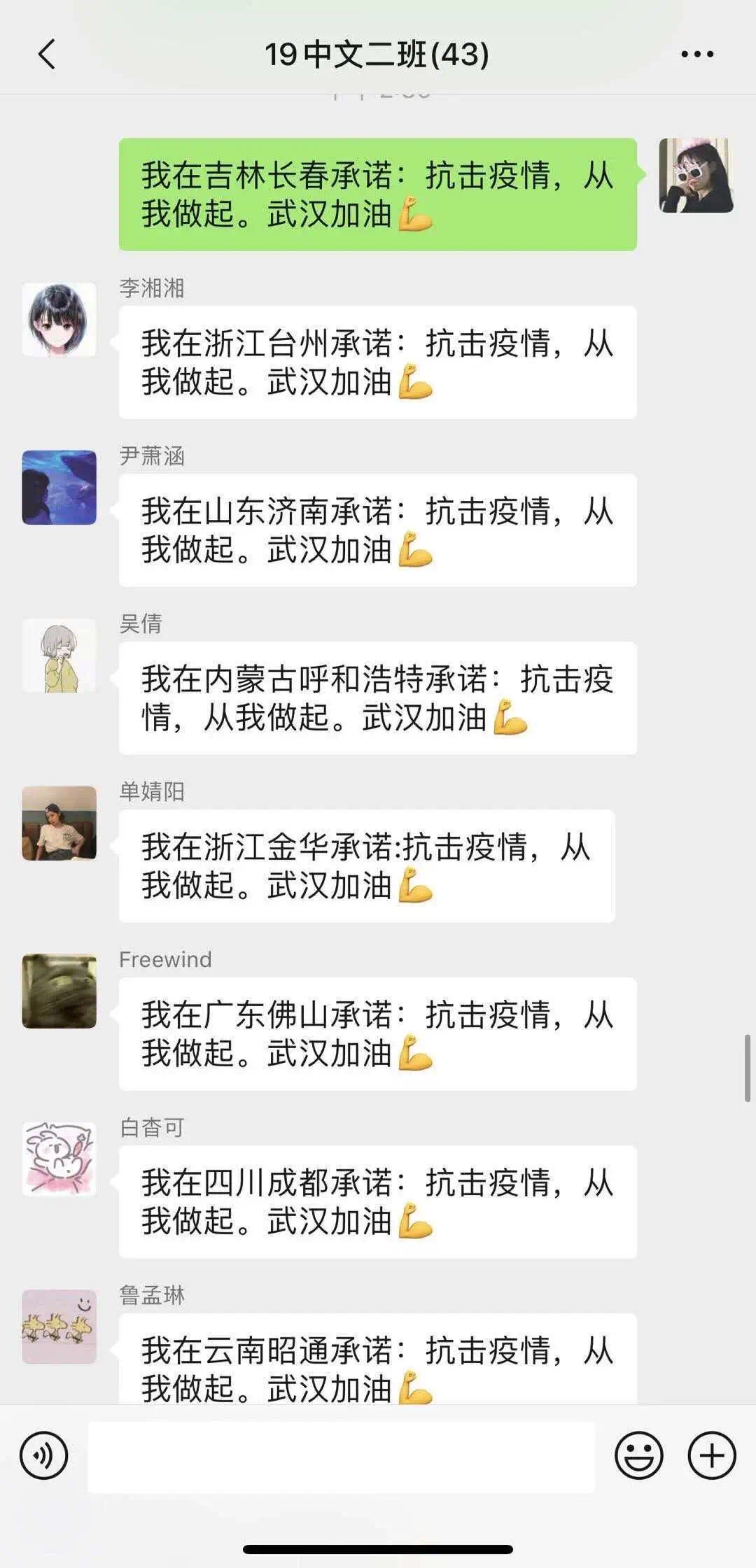This screenshot has height=1568, width=756.
Task: Open 白杏可's avatar profile
Action: click(59, 1159)
